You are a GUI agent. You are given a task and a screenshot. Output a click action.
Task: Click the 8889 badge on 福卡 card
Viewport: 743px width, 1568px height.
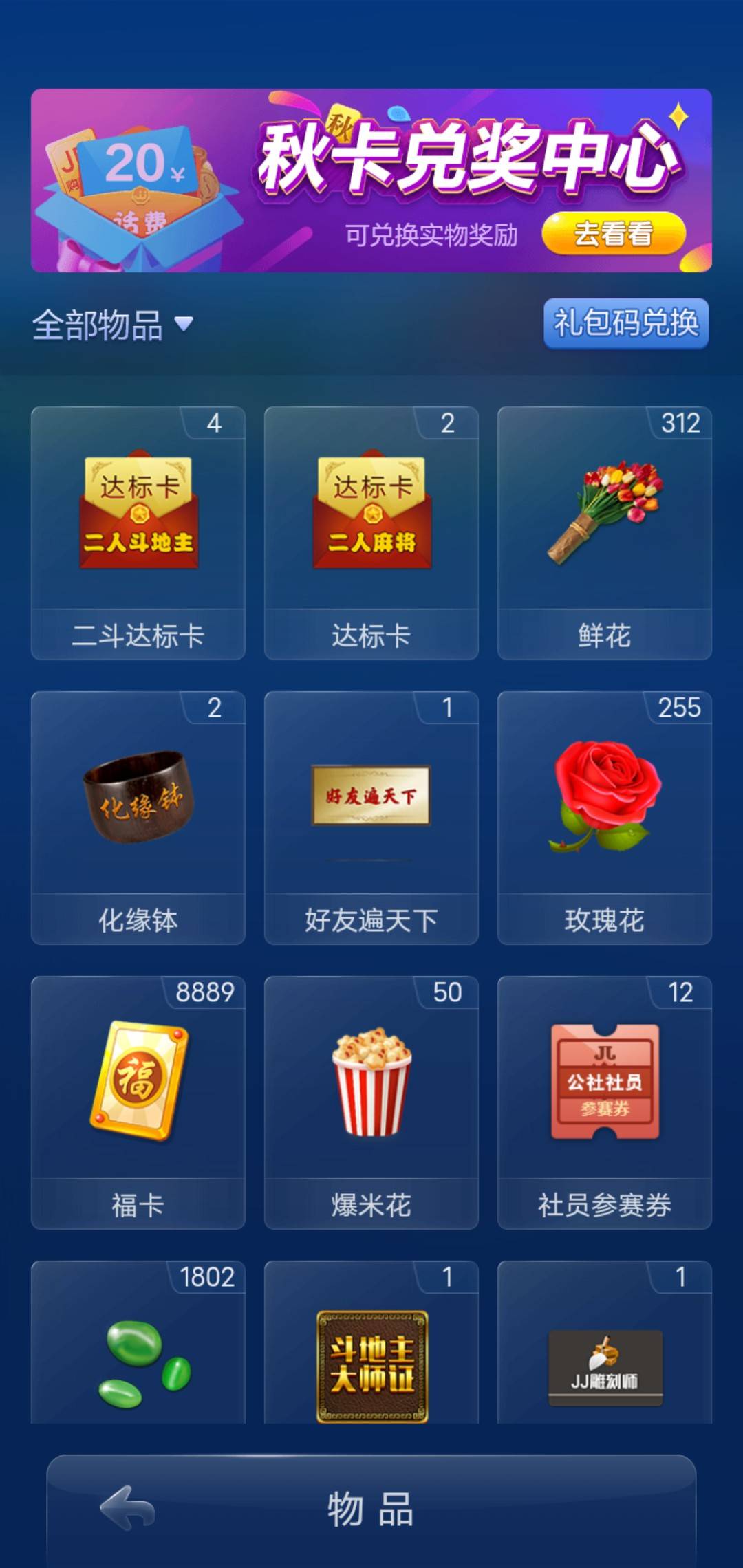(x=206, y=992)
